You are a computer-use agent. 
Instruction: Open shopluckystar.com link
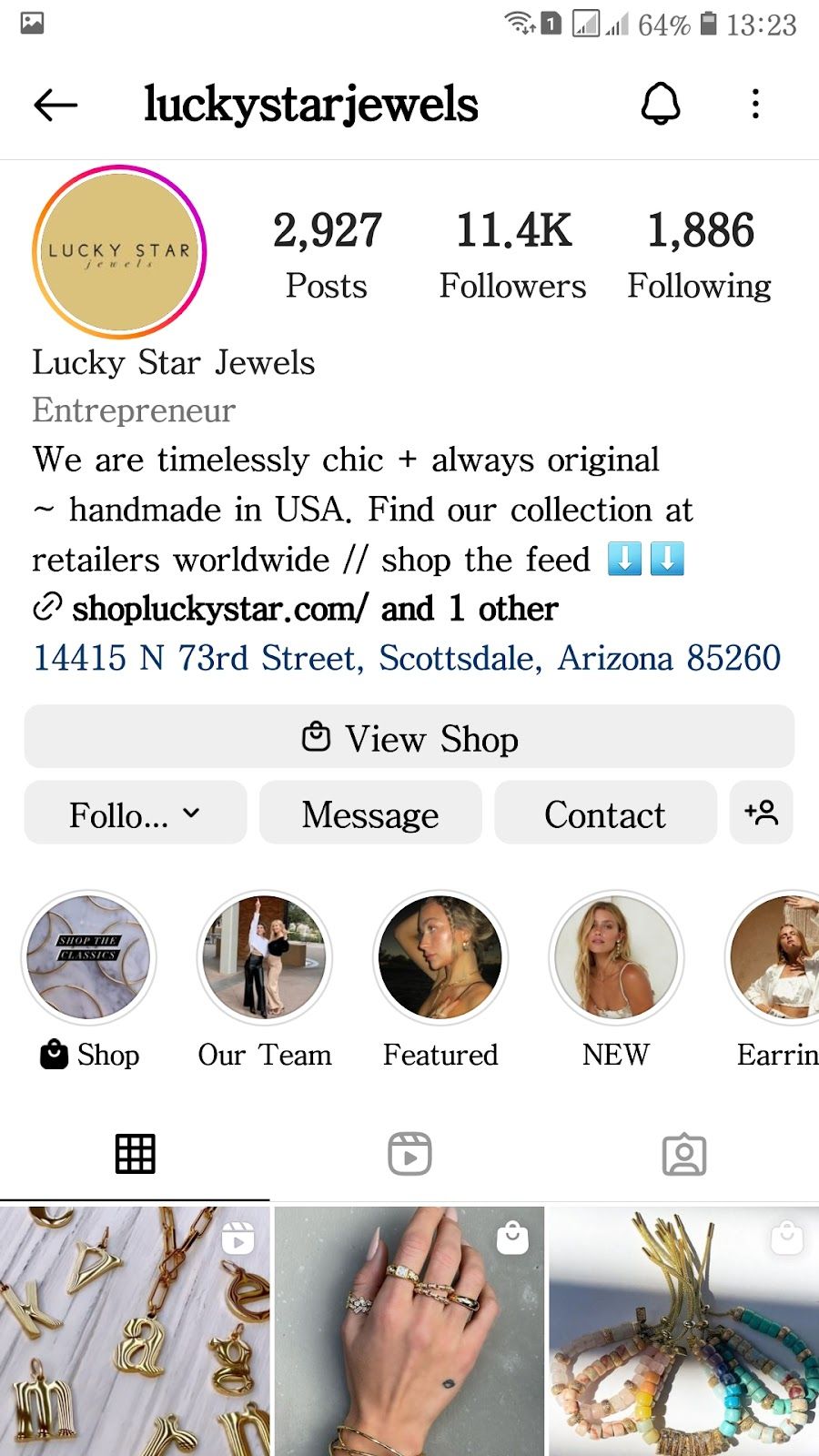tap(221, 609)
